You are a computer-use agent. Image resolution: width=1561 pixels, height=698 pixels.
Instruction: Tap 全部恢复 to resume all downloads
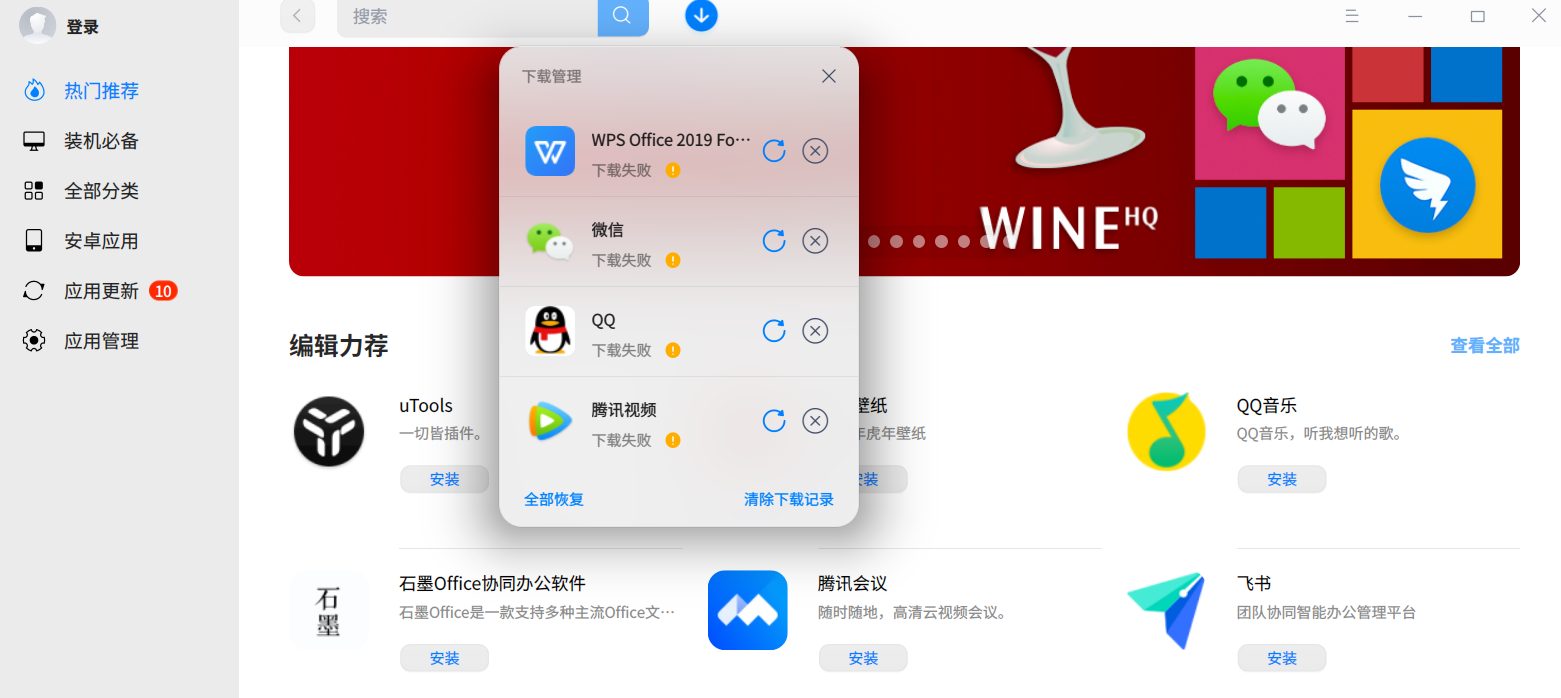554,499
